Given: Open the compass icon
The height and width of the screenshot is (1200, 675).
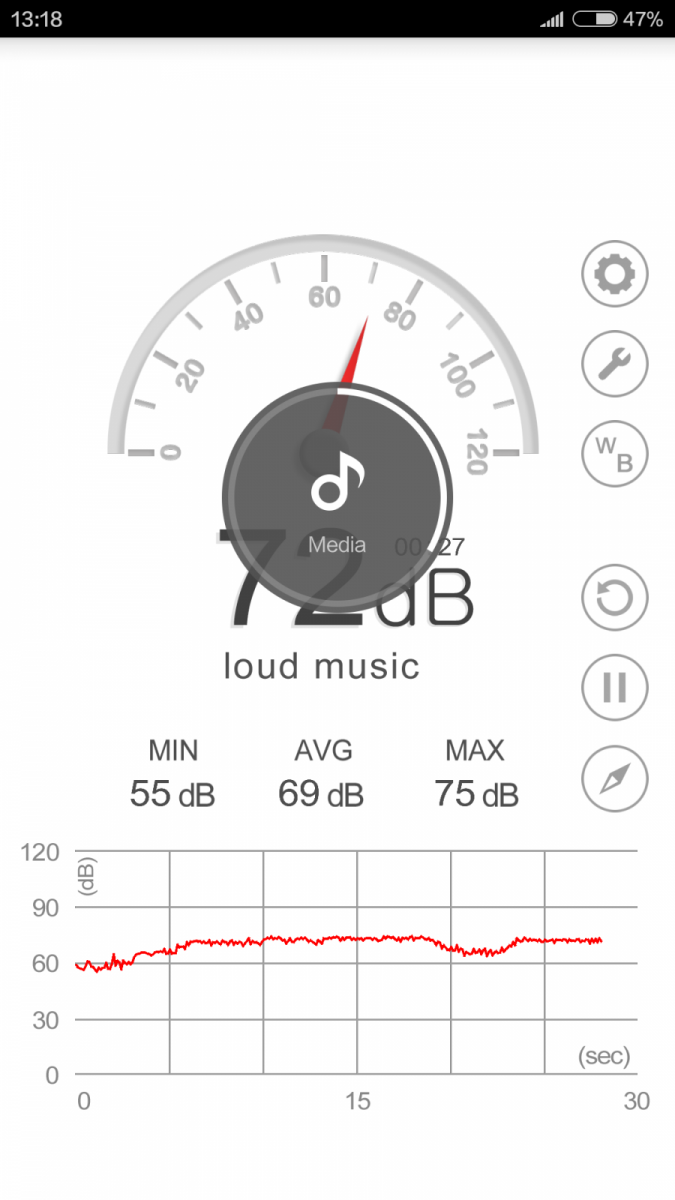Looking at the screenshot, I should pyautogui.click(x=615, y=778).
